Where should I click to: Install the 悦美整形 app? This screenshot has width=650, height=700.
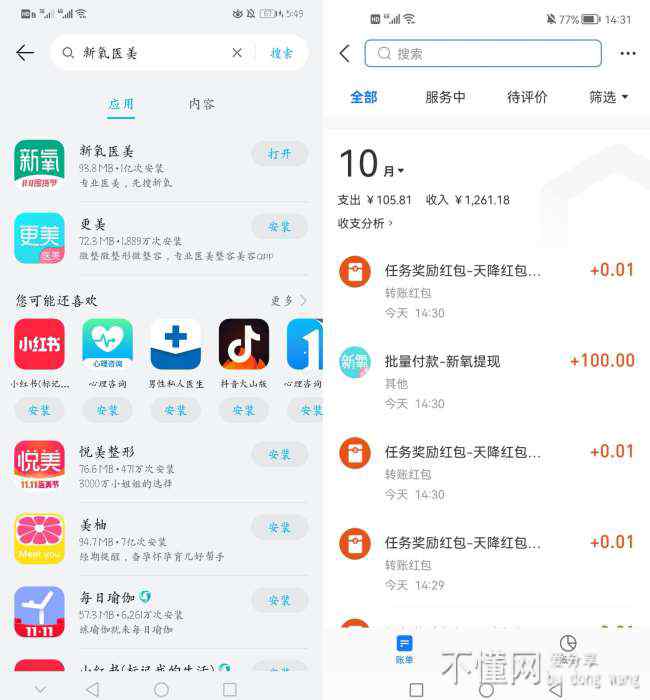click(x=279, y=455)
